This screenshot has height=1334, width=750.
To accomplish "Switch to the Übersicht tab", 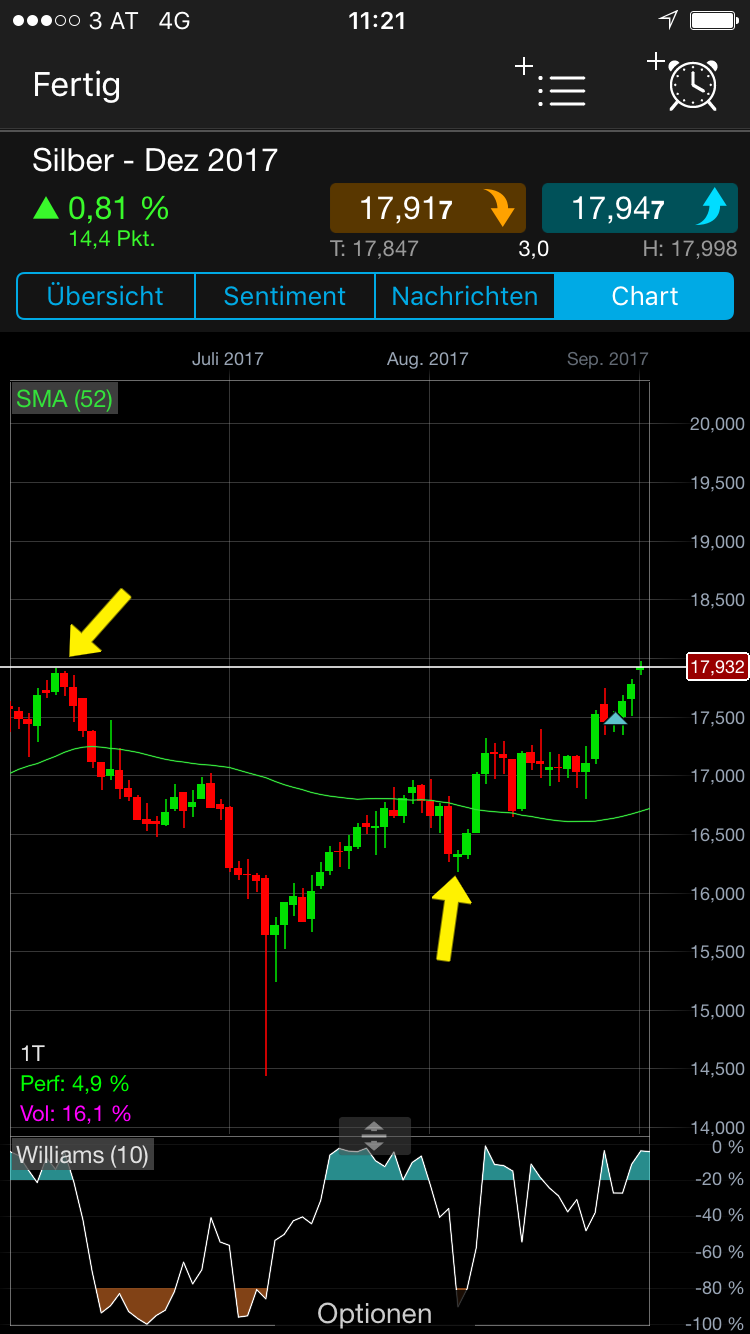I will (x=105, y=296).
